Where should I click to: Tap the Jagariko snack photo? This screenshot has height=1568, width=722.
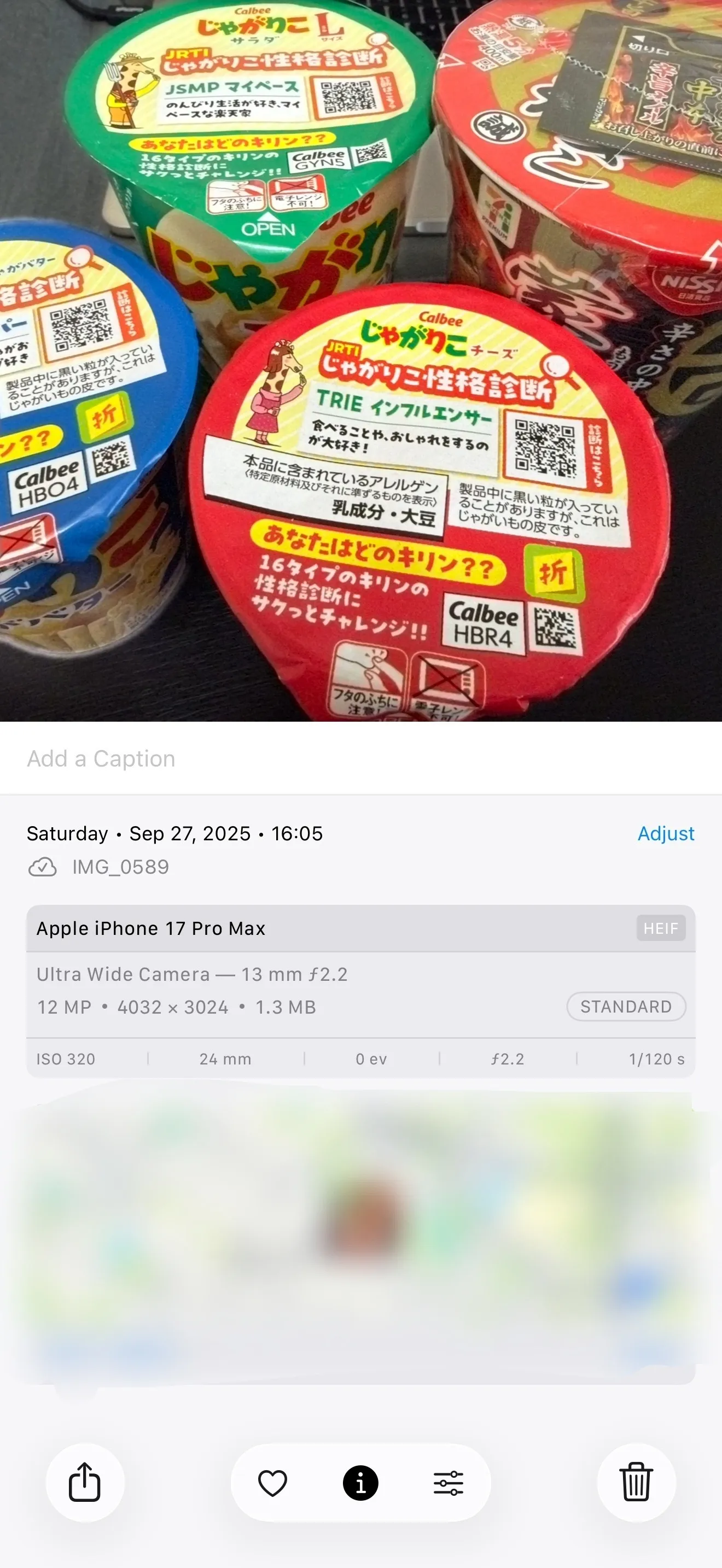click(x=361, y=361)
